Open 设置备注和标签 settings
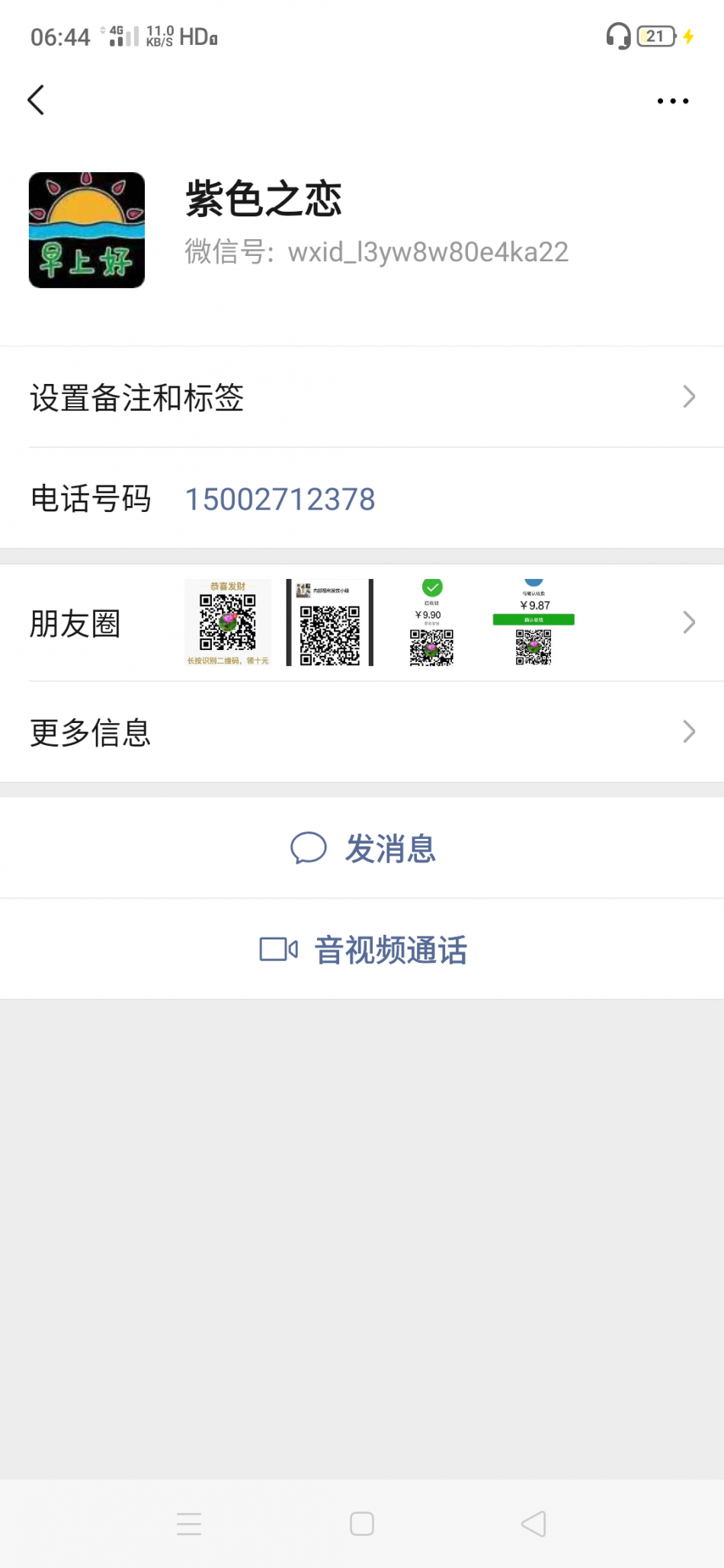The image size is (724, 1568). (x=362, y=397)
